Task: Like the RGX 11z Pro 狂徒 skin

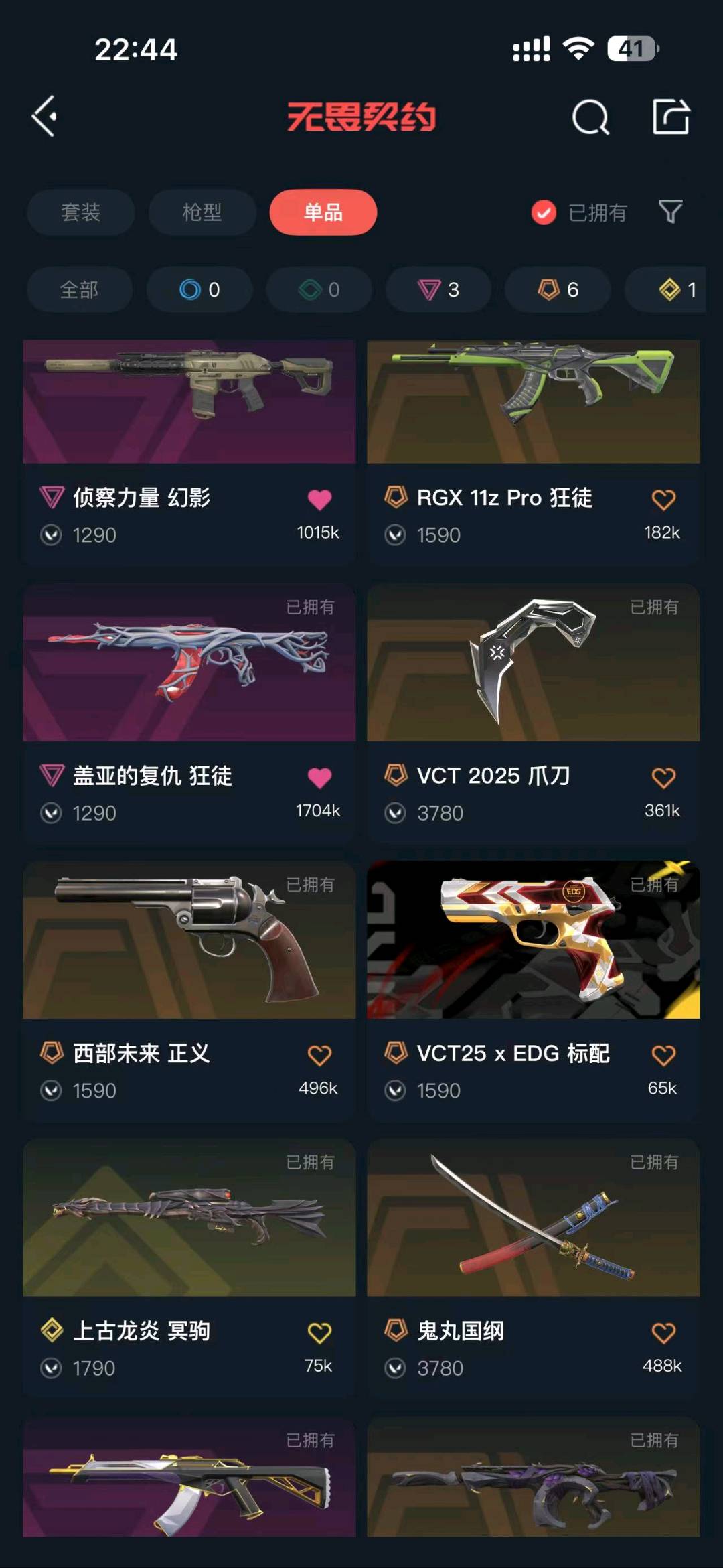Action: [x=663, y=500]
